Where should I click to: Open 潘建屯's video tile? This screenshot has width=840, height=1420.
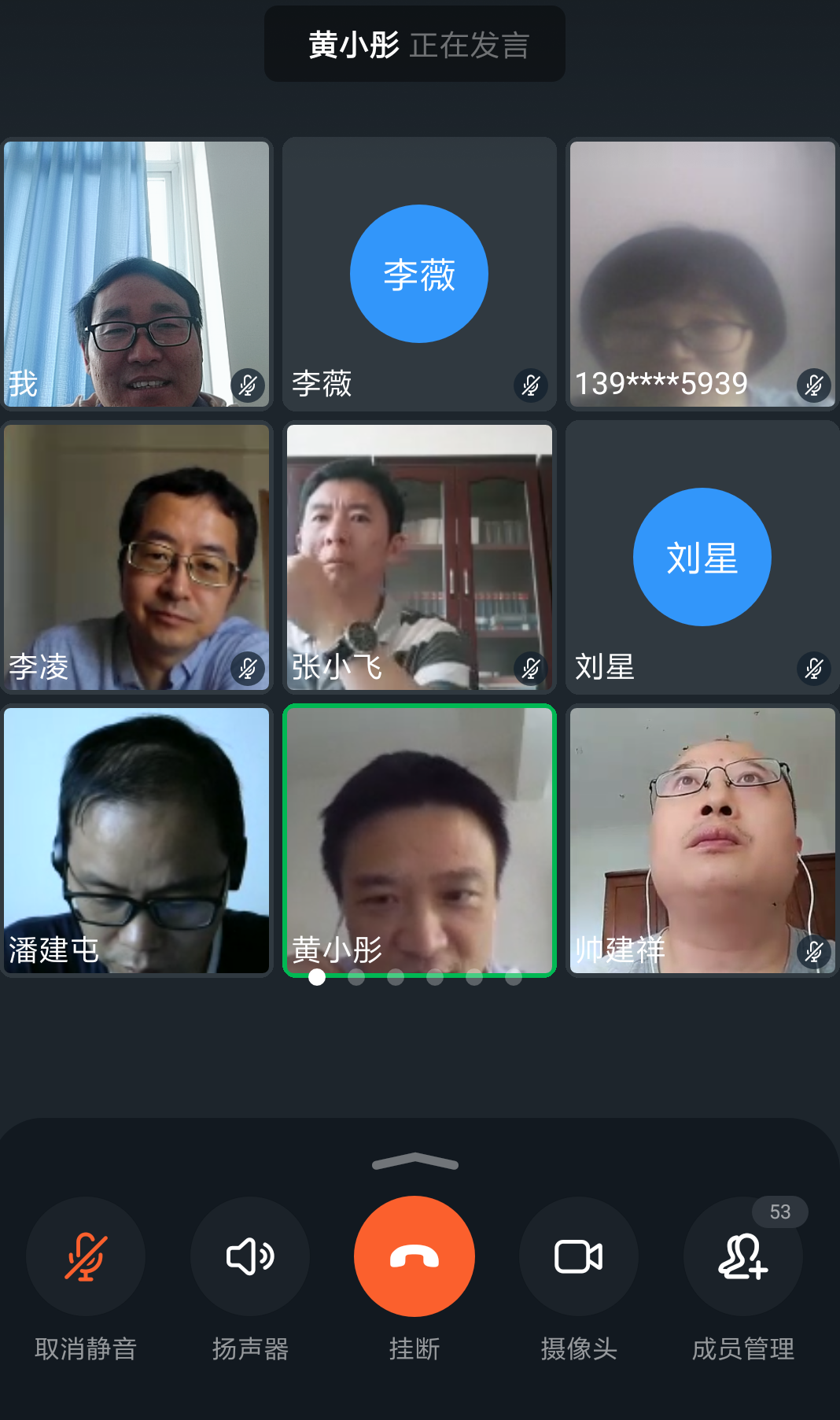(137, 840)
